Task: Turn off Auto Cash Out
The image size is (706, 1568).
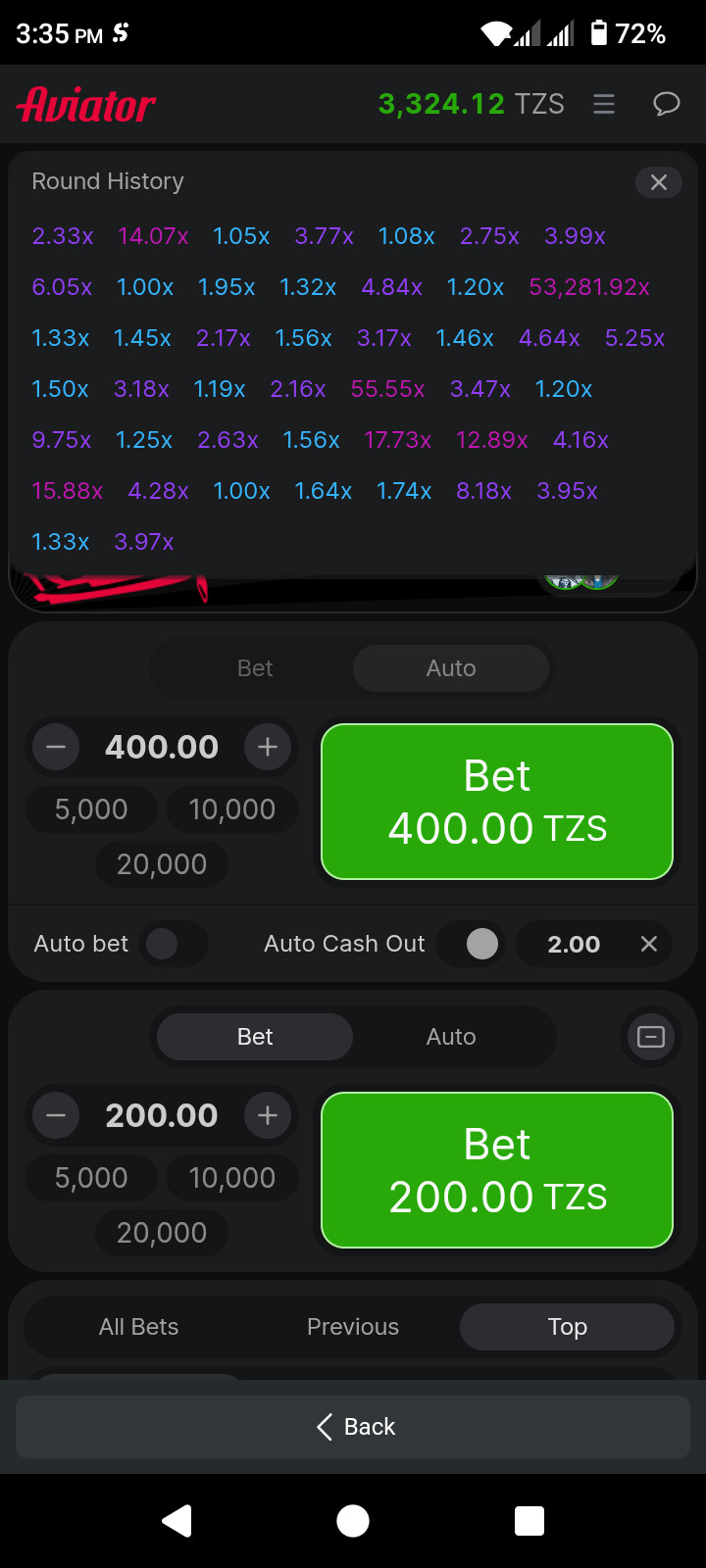Action: [471, 944]
